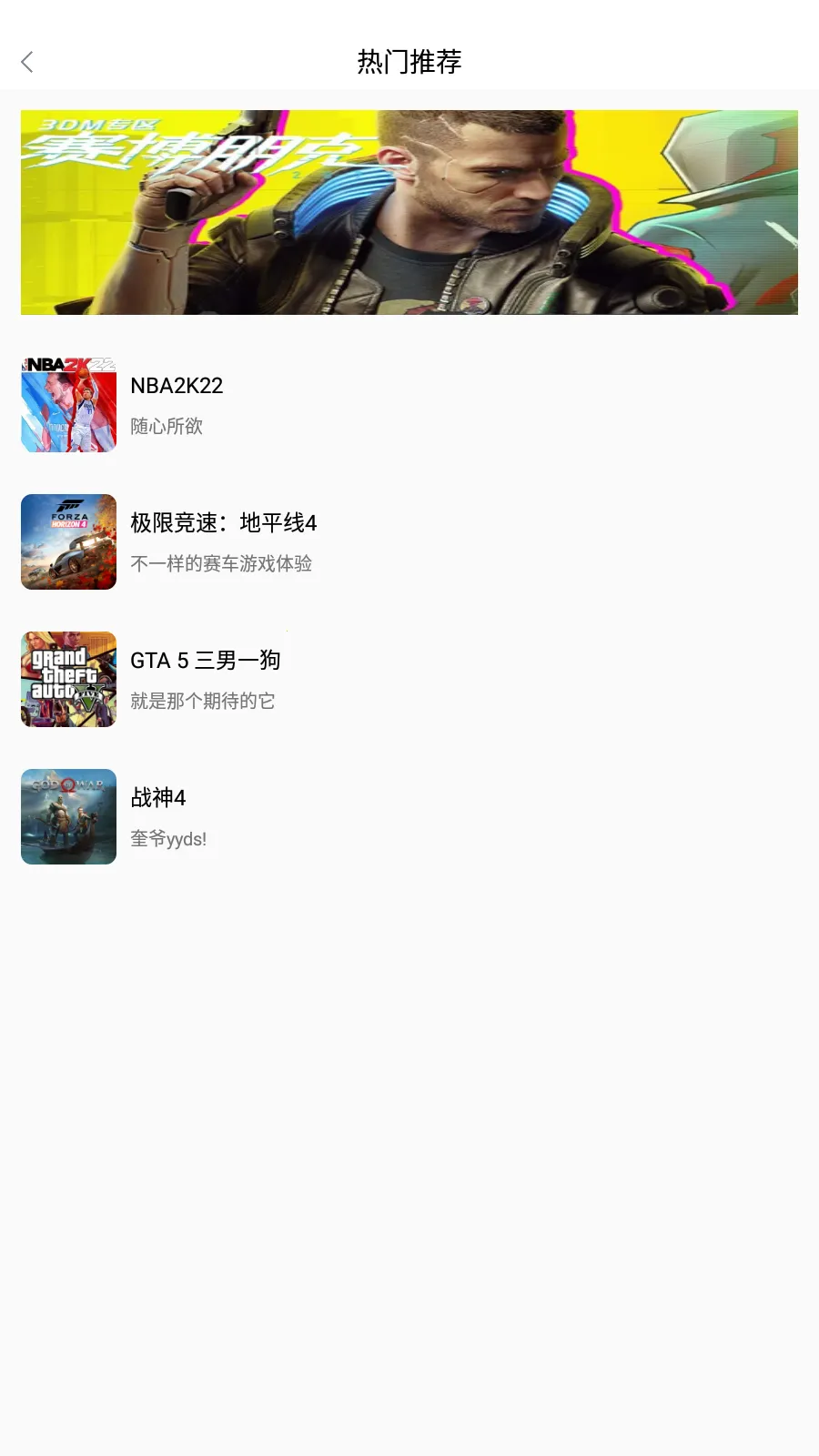Screen dimensions: 819x1456
Task: Select the NBA2K22 cover art
Action: 68,405
